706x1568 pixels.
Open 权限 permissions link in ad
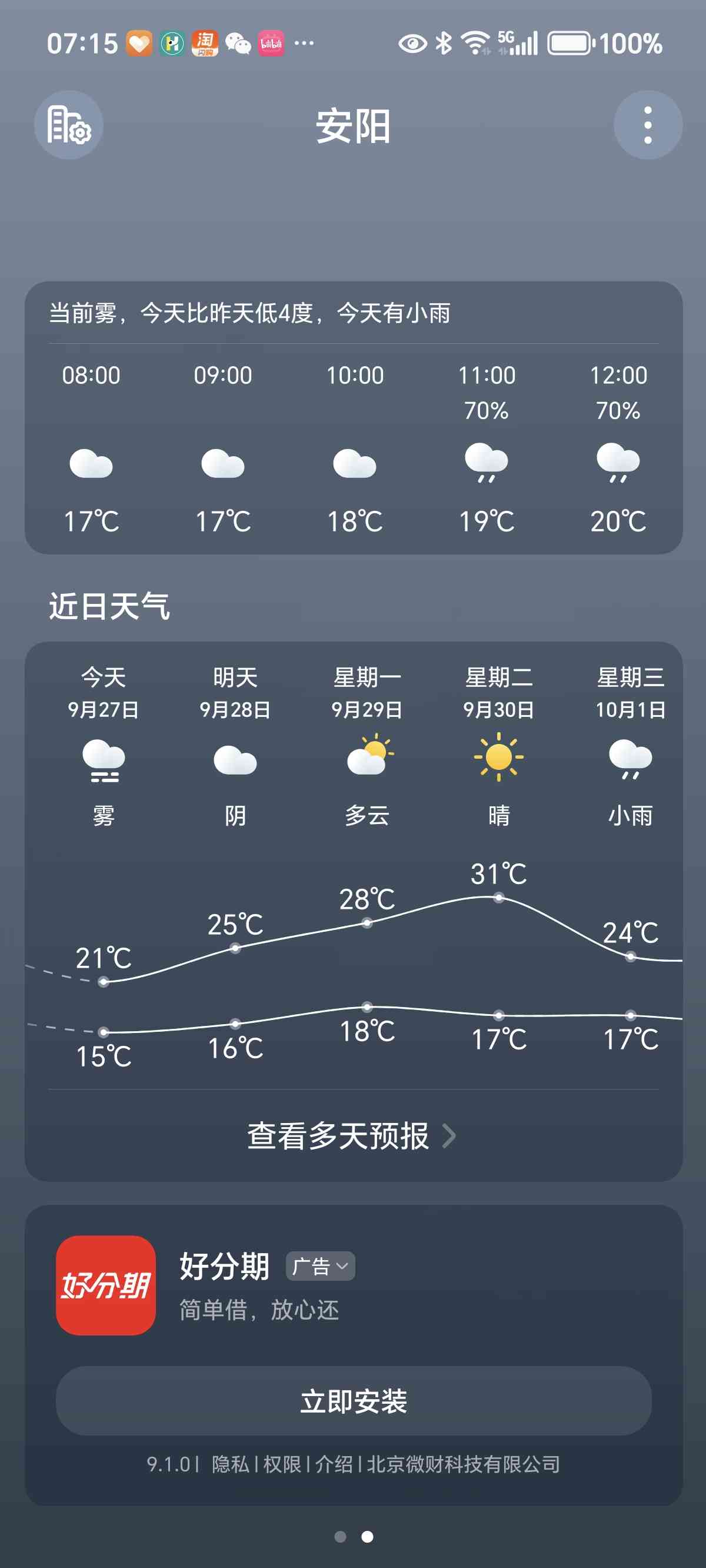pos(282,1464)
